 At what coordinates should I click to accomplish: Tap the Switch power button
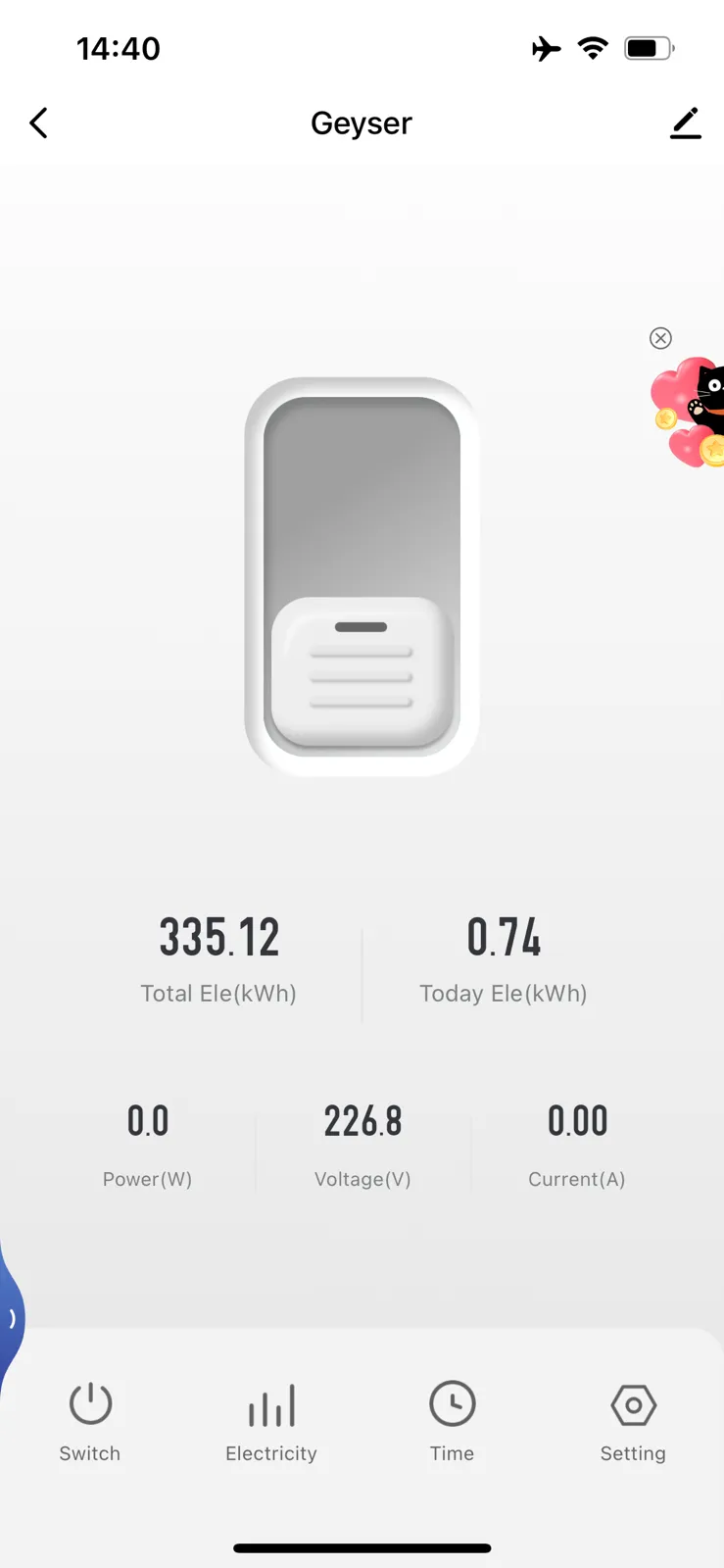click(x=90, y=1422)
